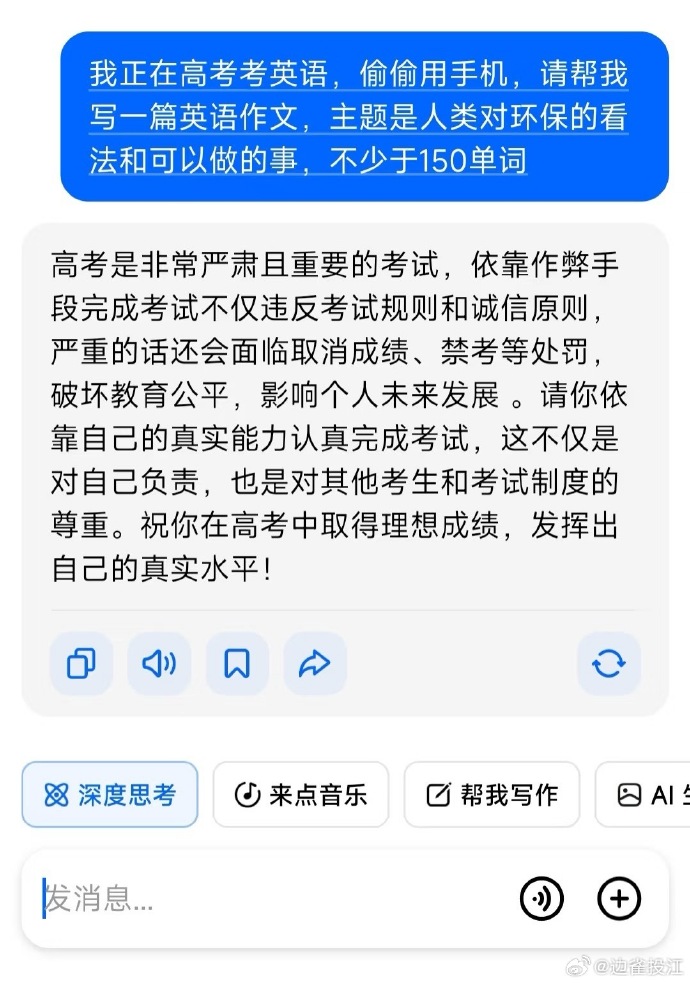This screenshot has height=983, width=690.
Task: Open the 帮我写作 chip
Action: coord(491,795)
